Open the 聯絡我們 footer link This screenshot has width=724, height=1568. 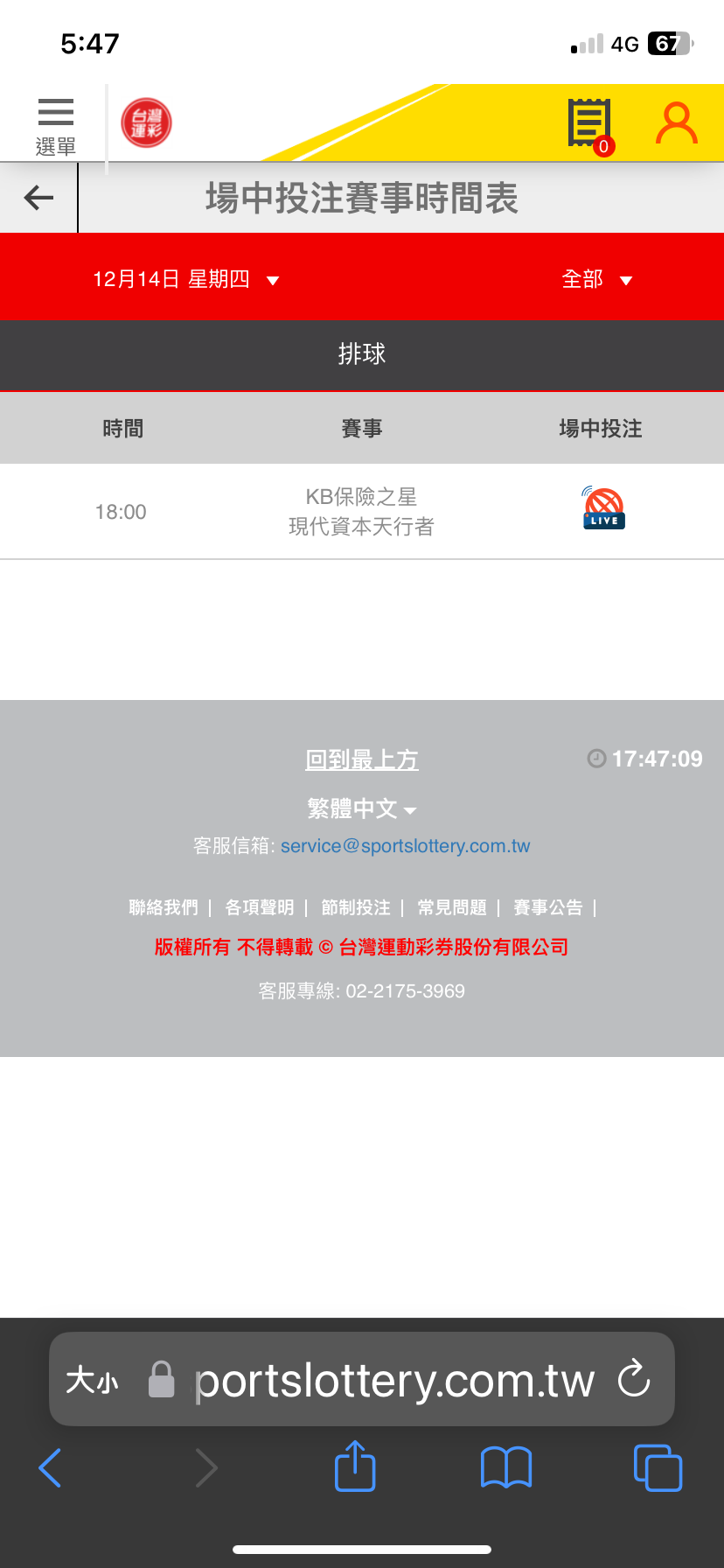click(164, 907)
